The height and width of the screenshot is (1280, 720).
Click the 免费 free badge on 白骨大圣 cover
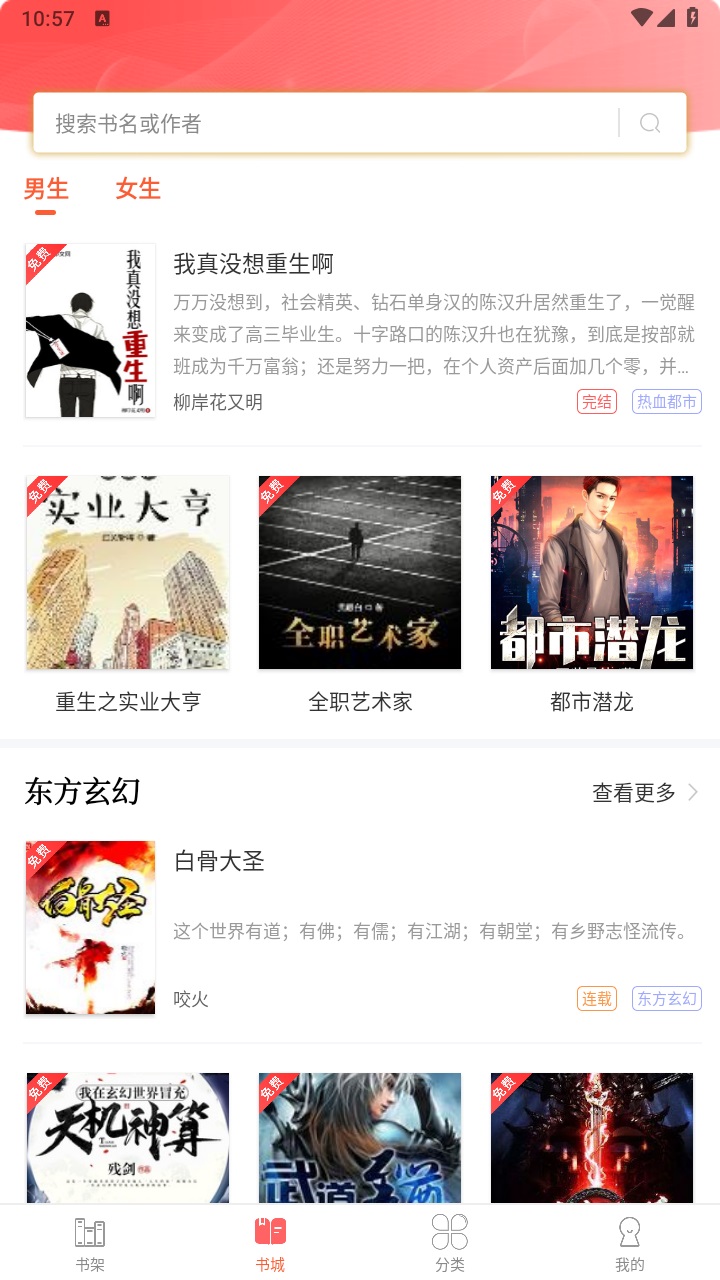[41, 858]
